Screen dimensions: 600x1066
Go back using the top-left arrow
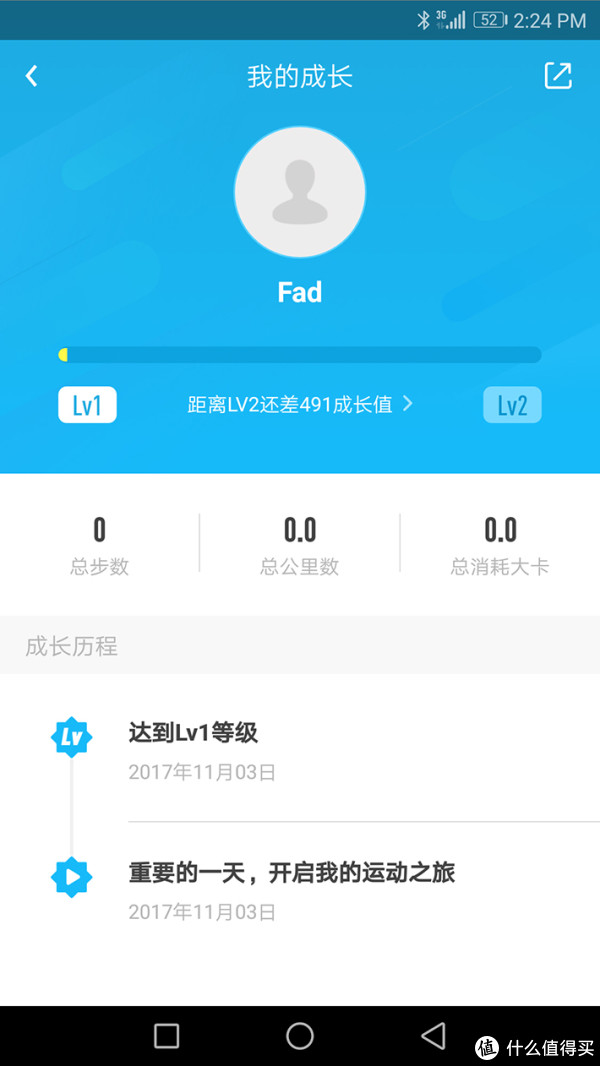(x=31, y=76)
